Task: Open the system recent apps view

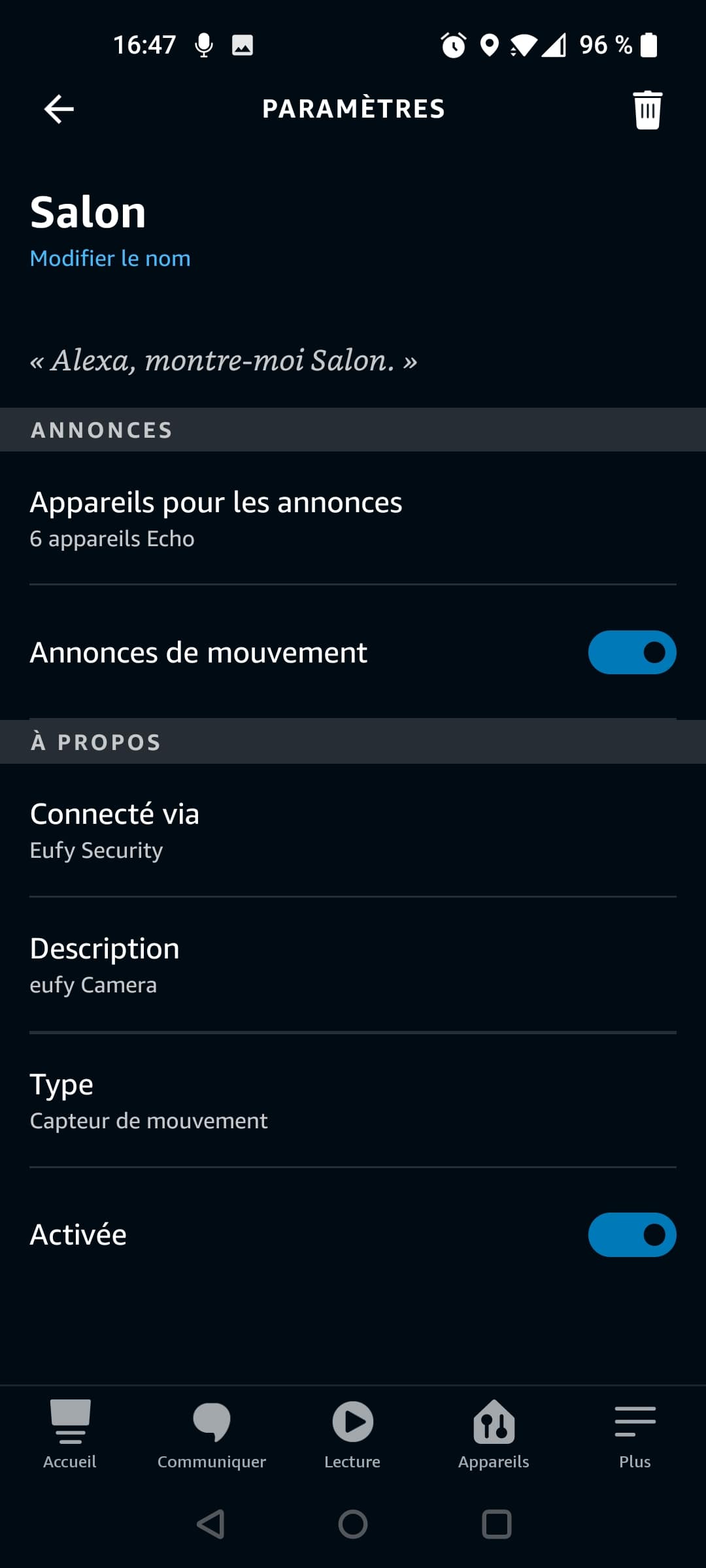Action: 496,1525
